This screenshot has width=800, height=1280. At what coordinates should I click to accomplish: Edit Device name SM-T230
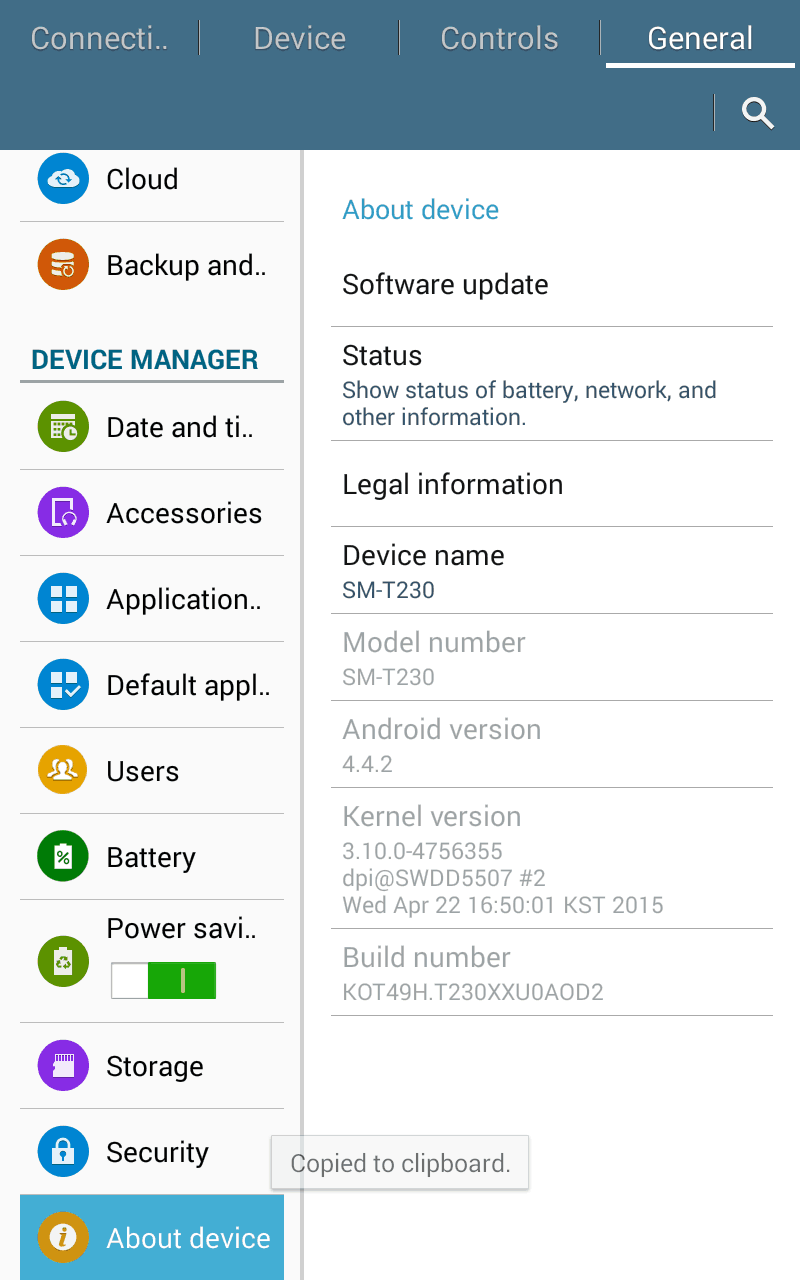(x=551, y=571)
